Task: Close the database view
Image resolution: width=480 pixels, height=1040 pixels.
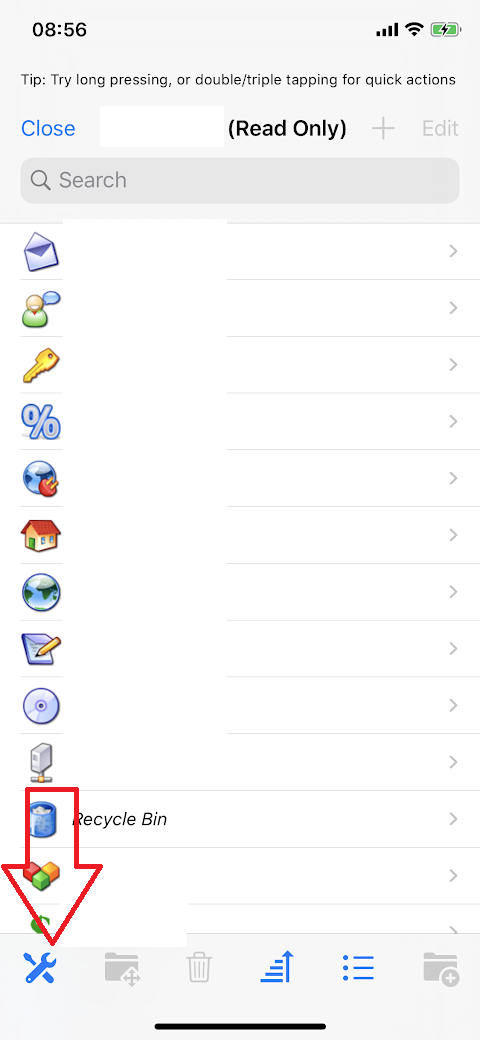Action: click(48, 128)
